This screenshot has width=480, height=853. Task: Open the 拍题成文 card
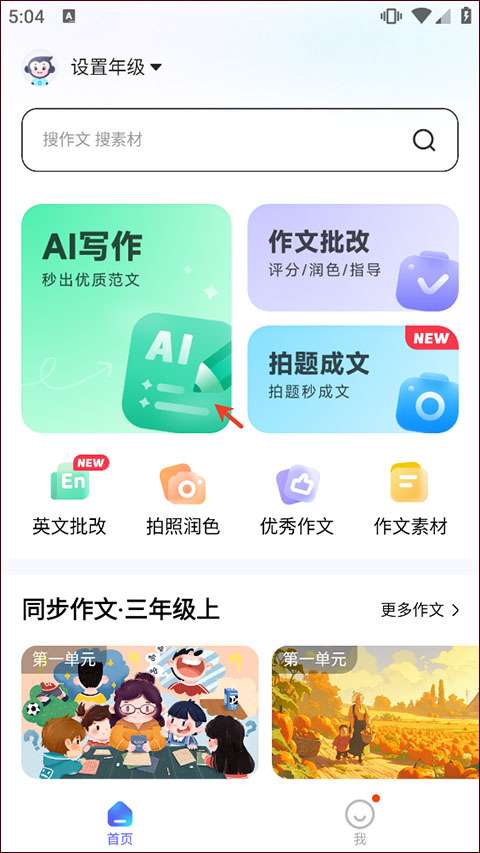point(353,379)
